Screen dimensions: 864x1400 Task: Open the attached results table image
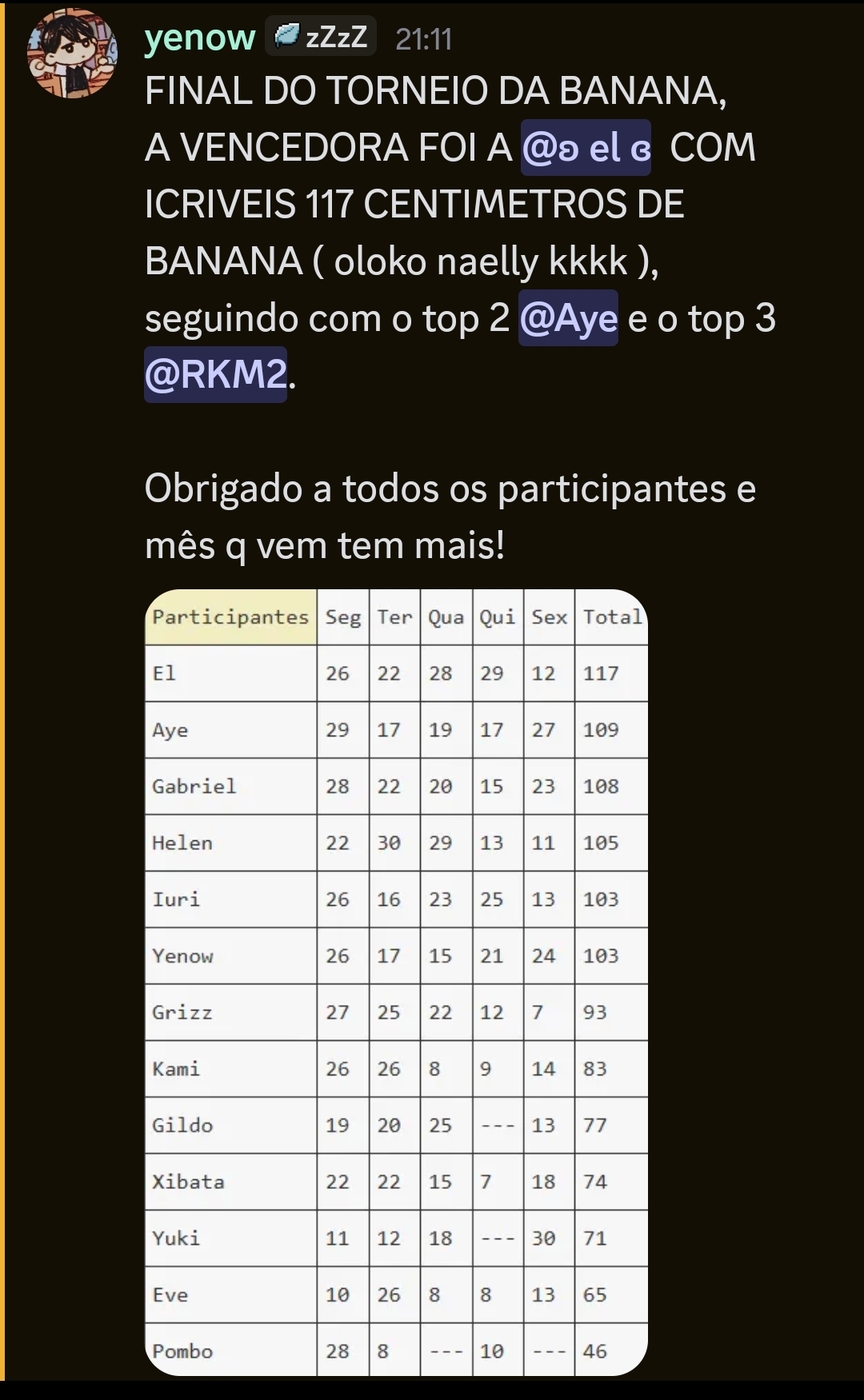[396, 982]
